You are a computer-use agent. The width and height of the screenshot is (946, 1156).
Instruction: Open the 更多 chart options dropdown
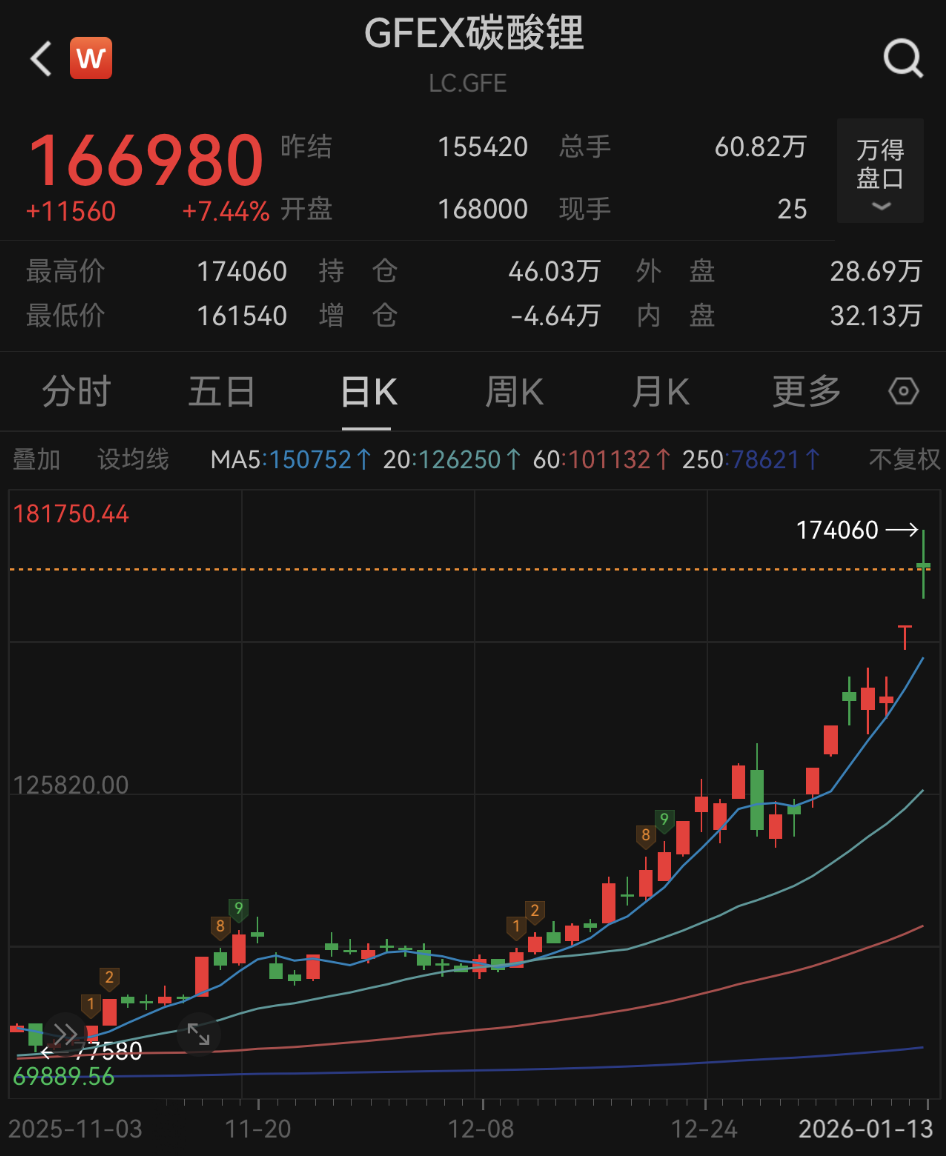pyautogui.click(x=805, y=392)
